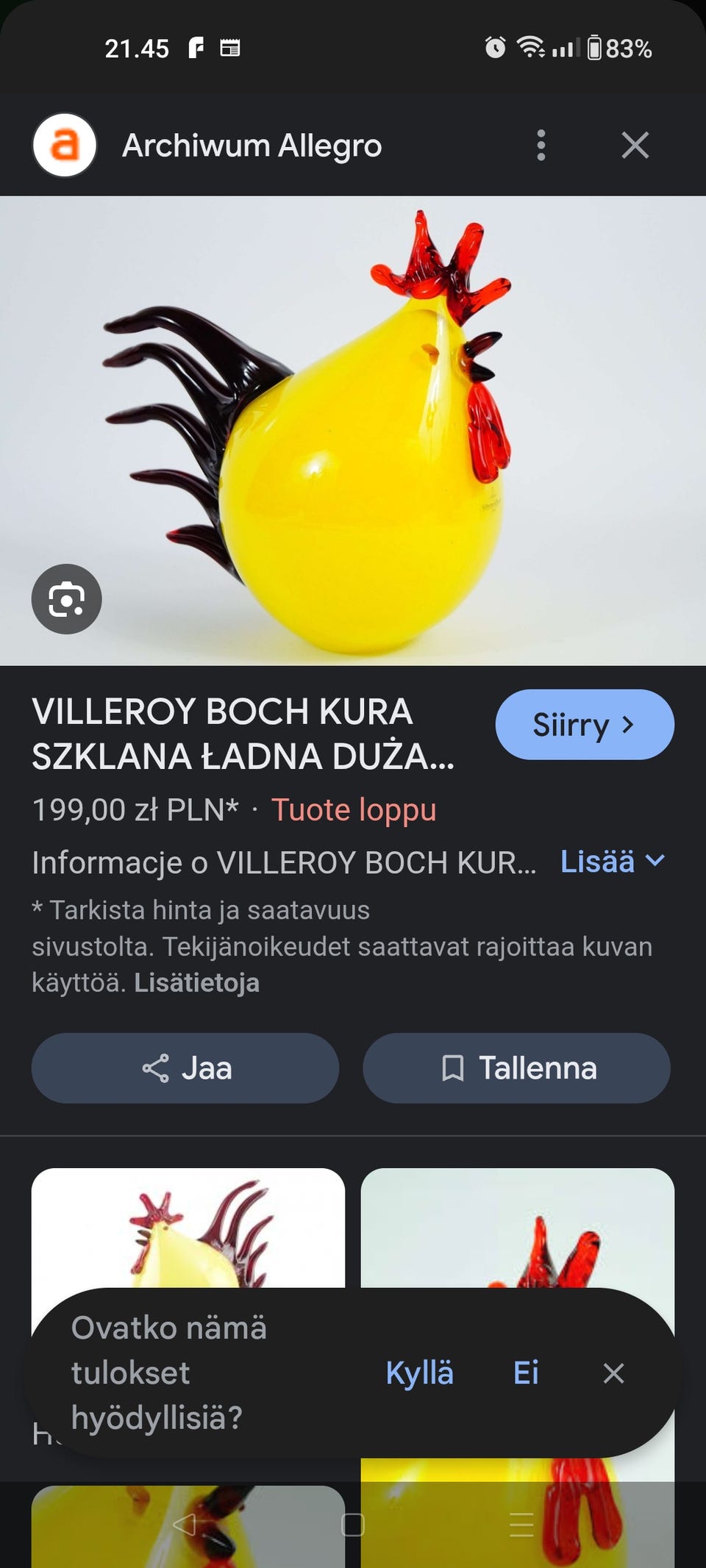Tap the bookmark icon on Tallenna
This screenshot has height=1568, width=706.
pos(454,1068)
